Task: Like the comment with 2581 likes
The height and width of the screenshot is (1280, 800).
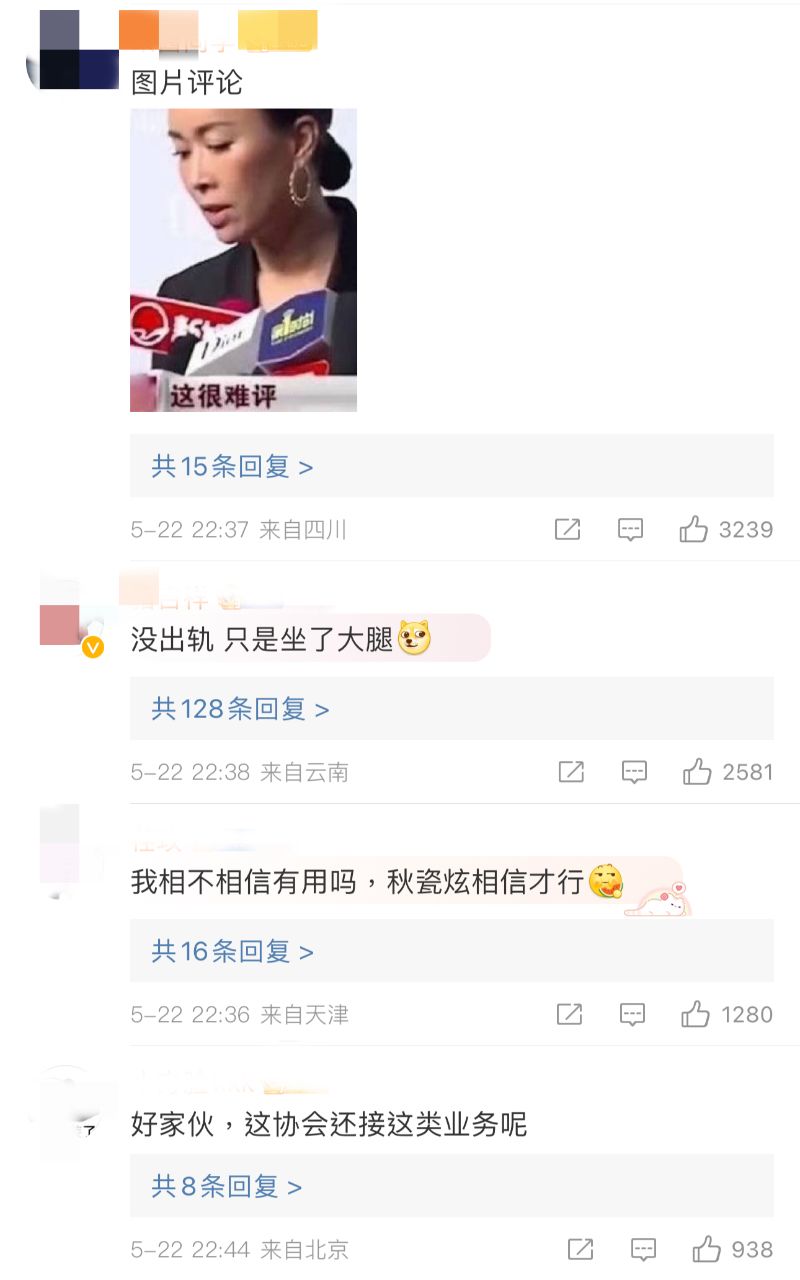Action: (697, 772)
